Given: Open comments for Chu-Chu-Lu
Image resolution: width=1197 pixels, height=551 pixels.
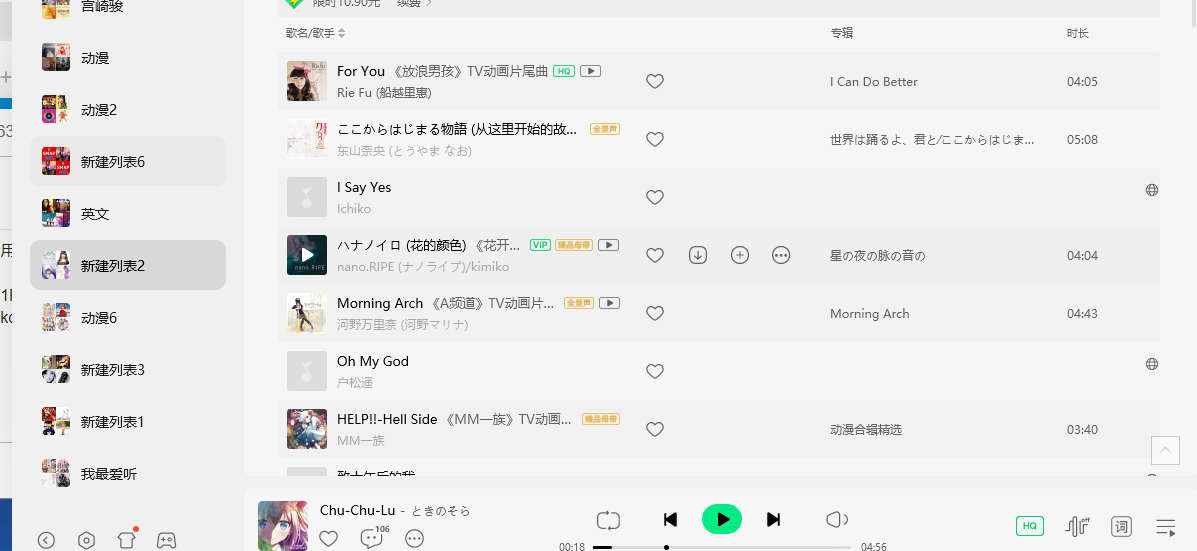Looking at the screenshot, I should [x=372, y=538].
